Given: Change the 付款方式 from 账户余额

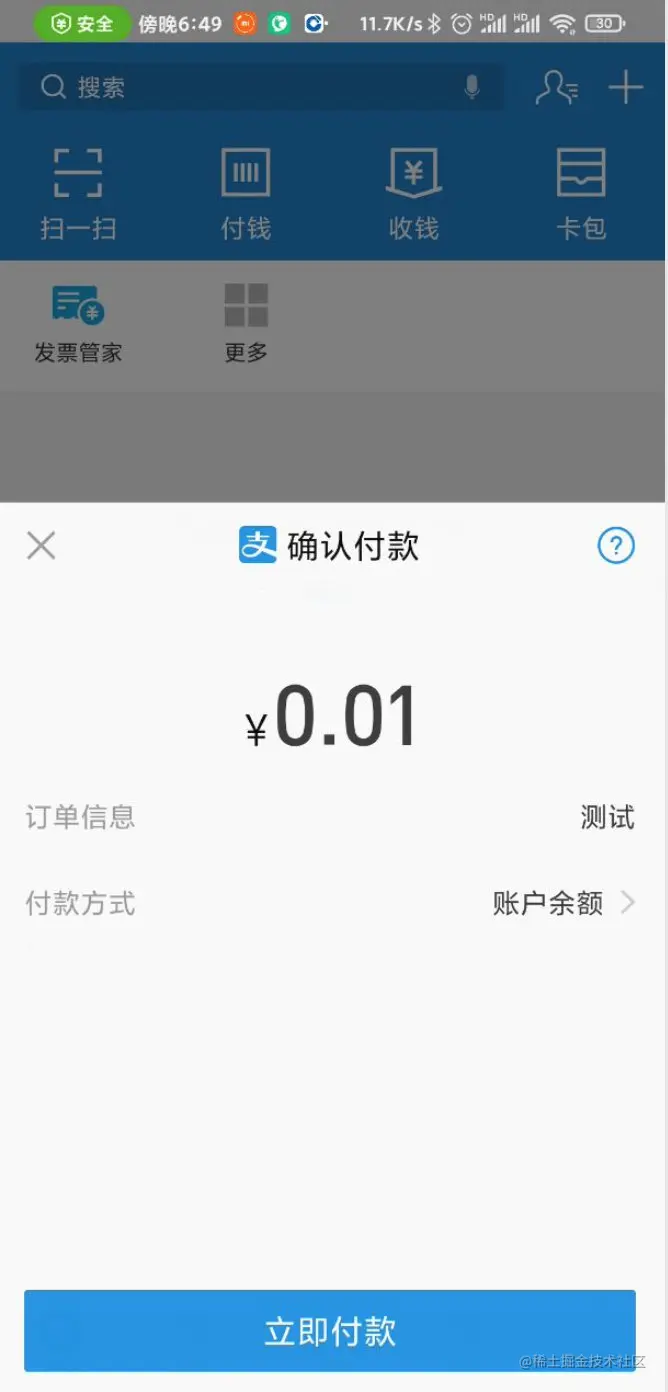Looking at the screenshot, I should (563, 904).
